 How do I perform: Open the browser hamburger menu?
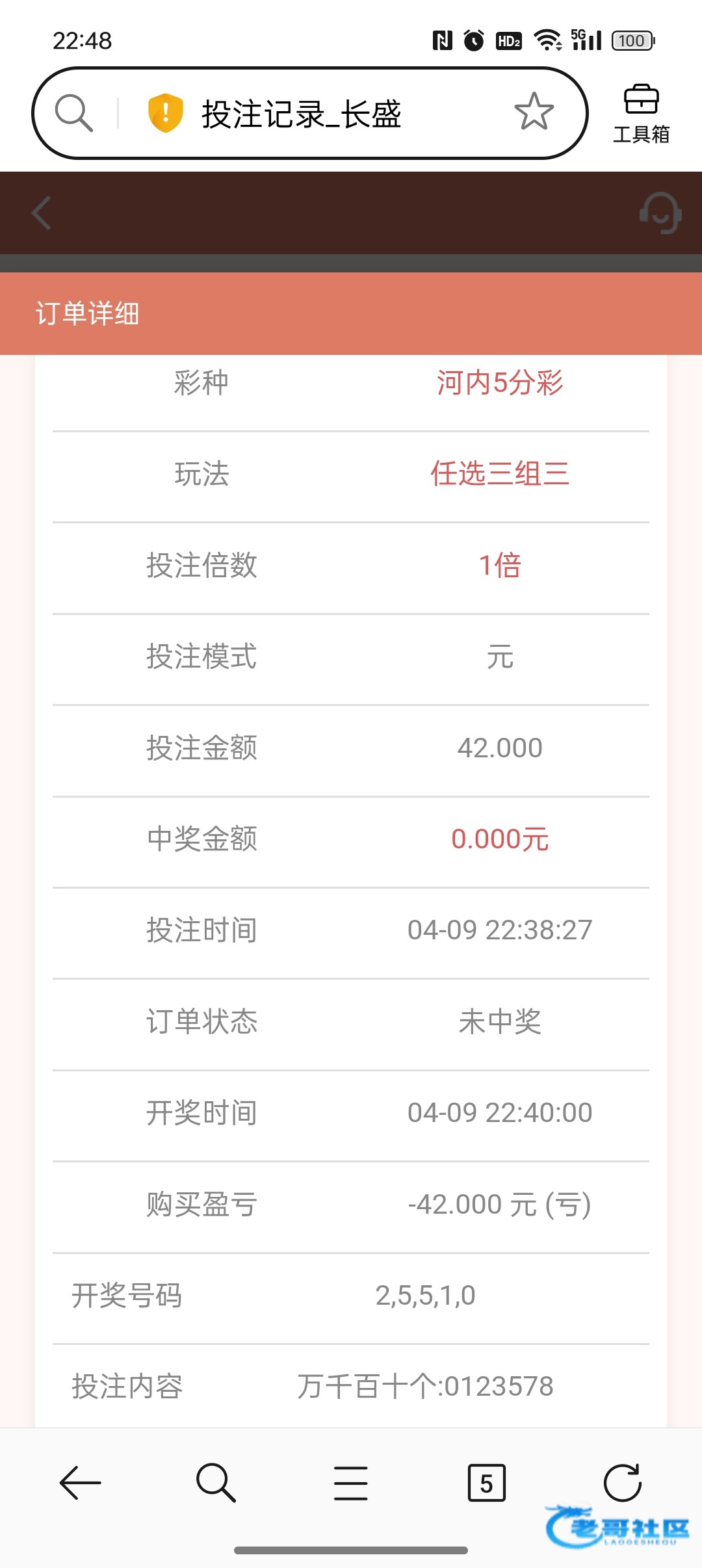click(351, 1483)
